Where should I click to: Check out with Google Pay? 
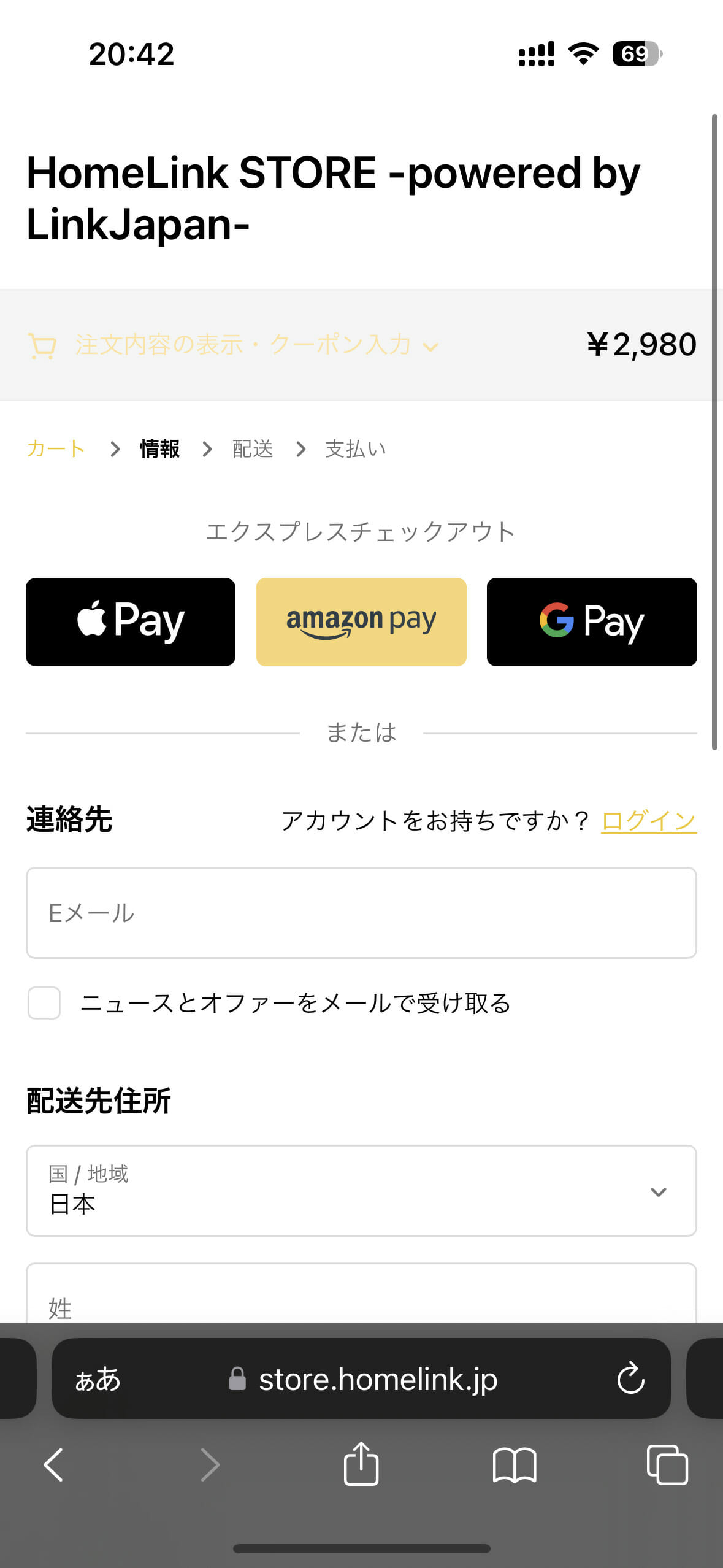(592, 621)
